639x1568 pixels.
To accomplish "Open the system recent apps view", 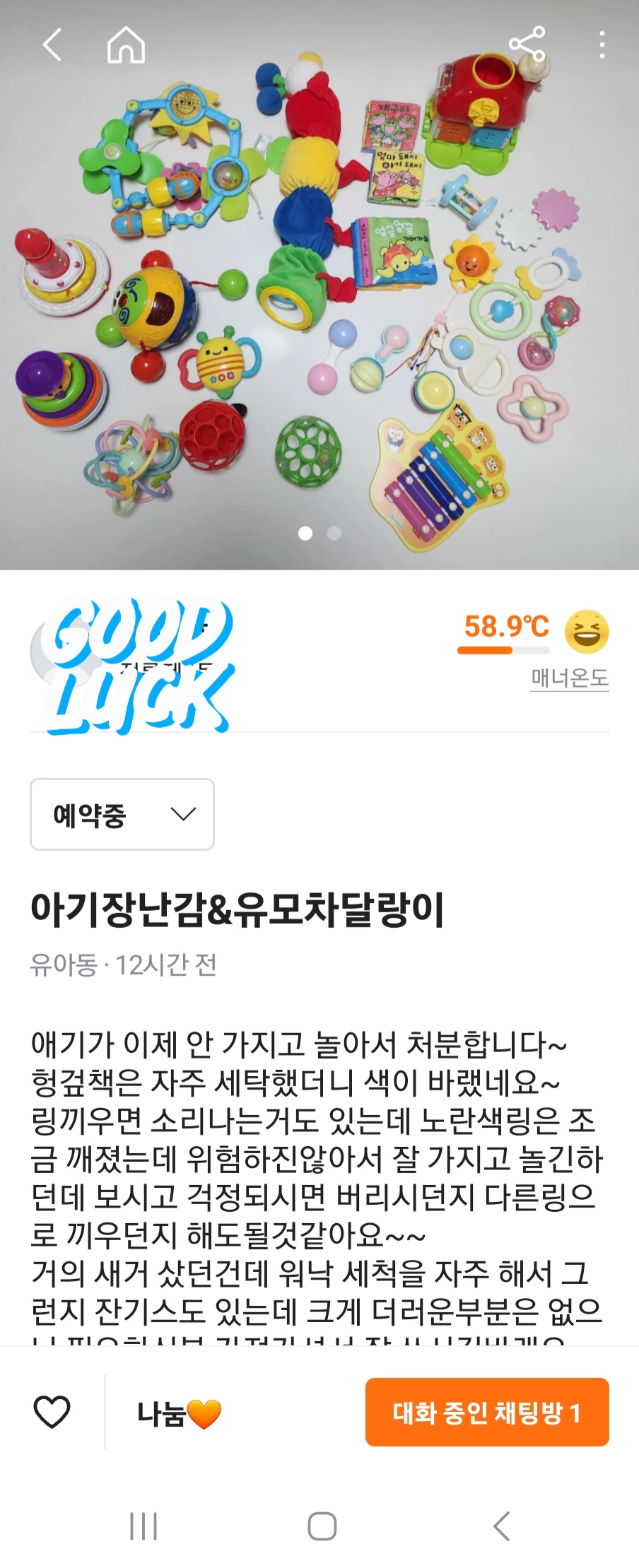I will 143,1526.
